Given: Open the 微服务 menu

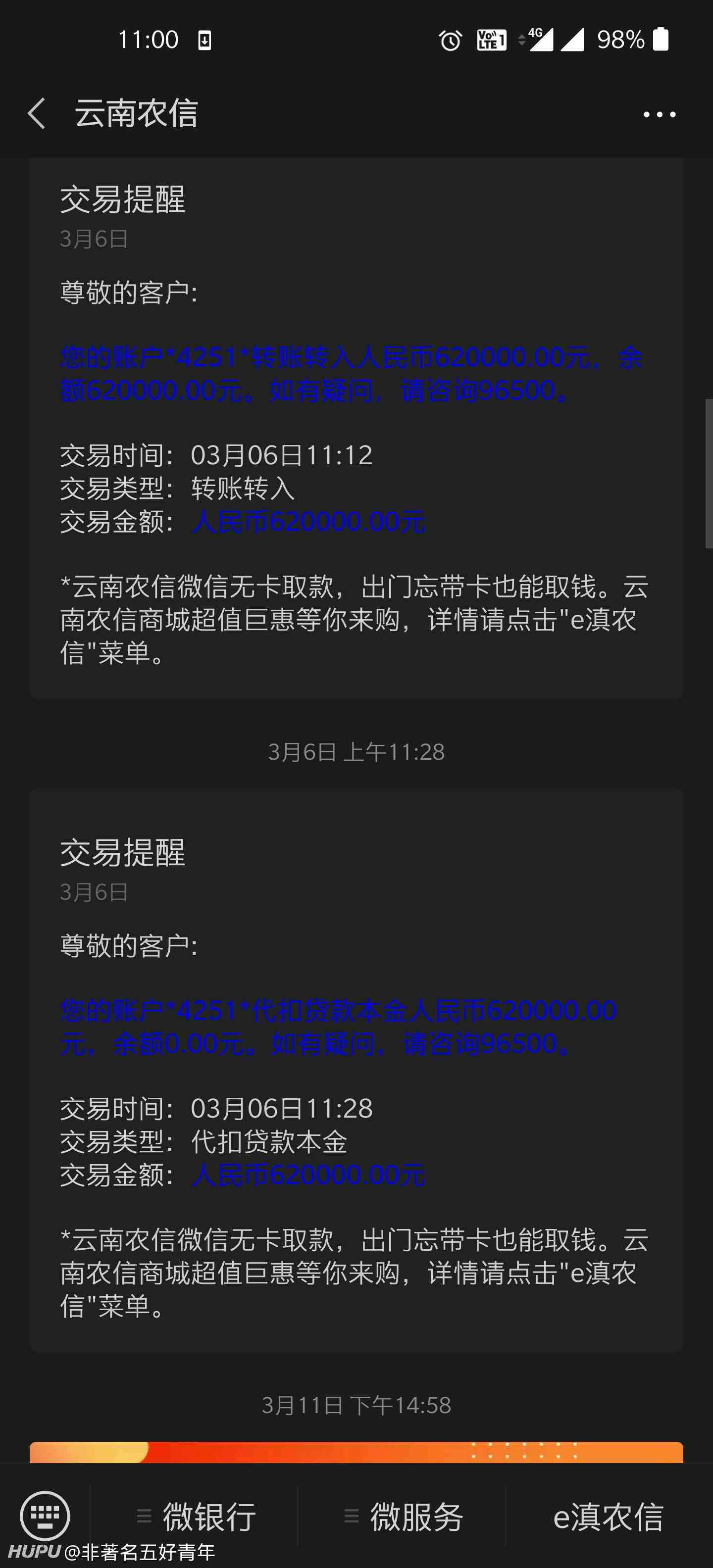Looking at the screenshot, I should (402, 1516).
